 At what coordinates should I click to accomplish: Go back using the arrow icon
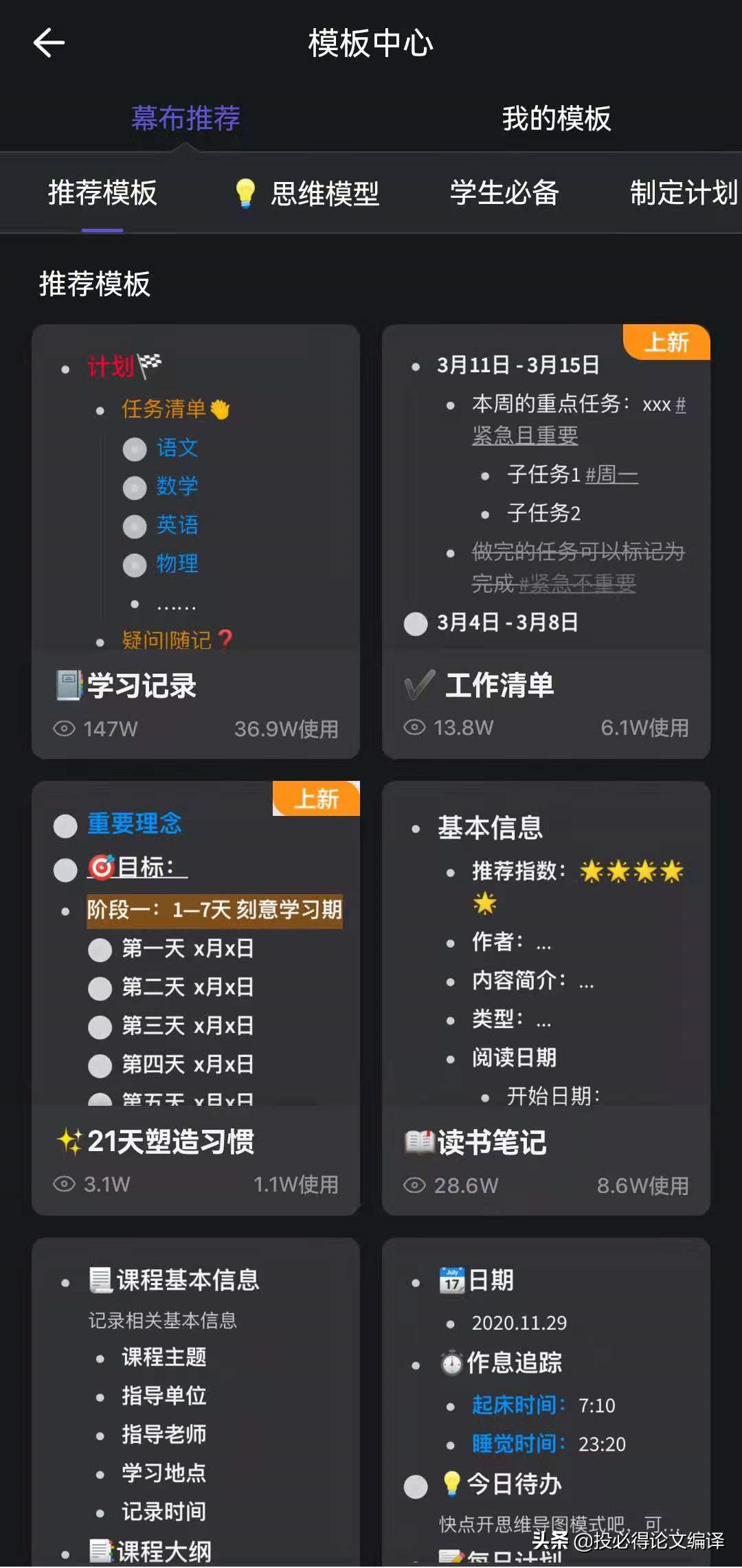(x=49, y=43)
